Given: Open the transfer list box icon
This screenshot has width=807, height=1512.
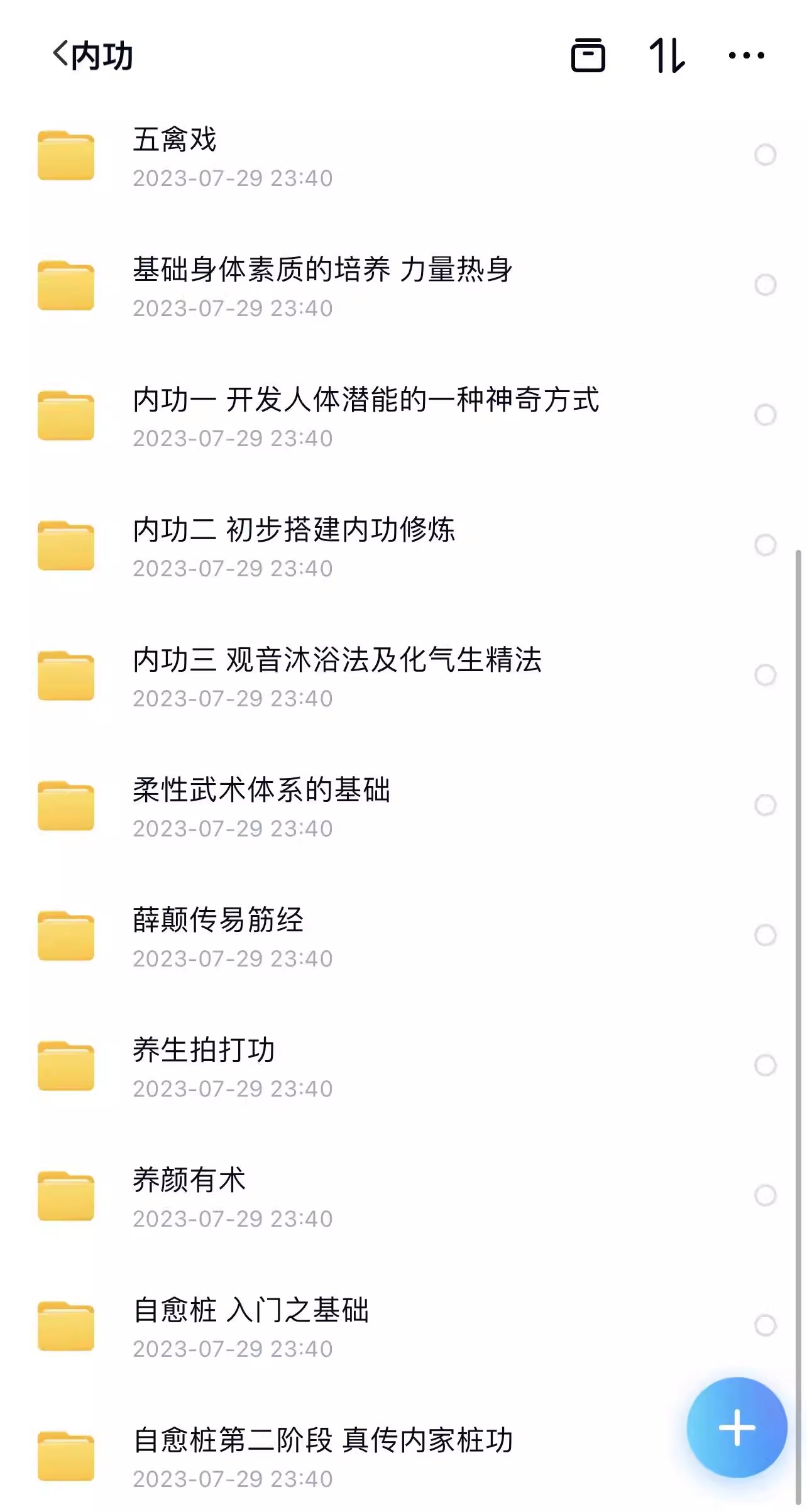Looking at the screenshot, I should [588, 55].
